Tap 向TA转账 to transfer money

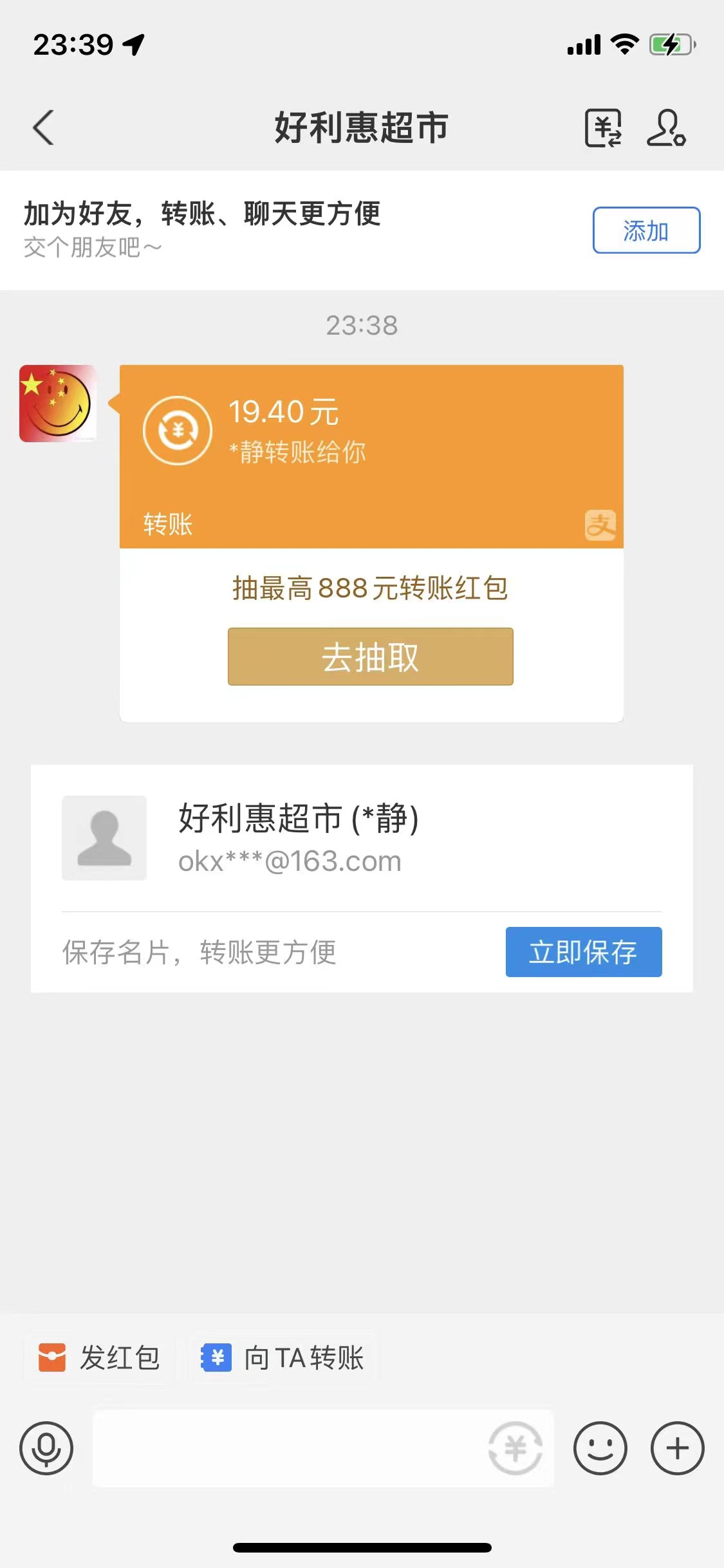coord(284,1358)
